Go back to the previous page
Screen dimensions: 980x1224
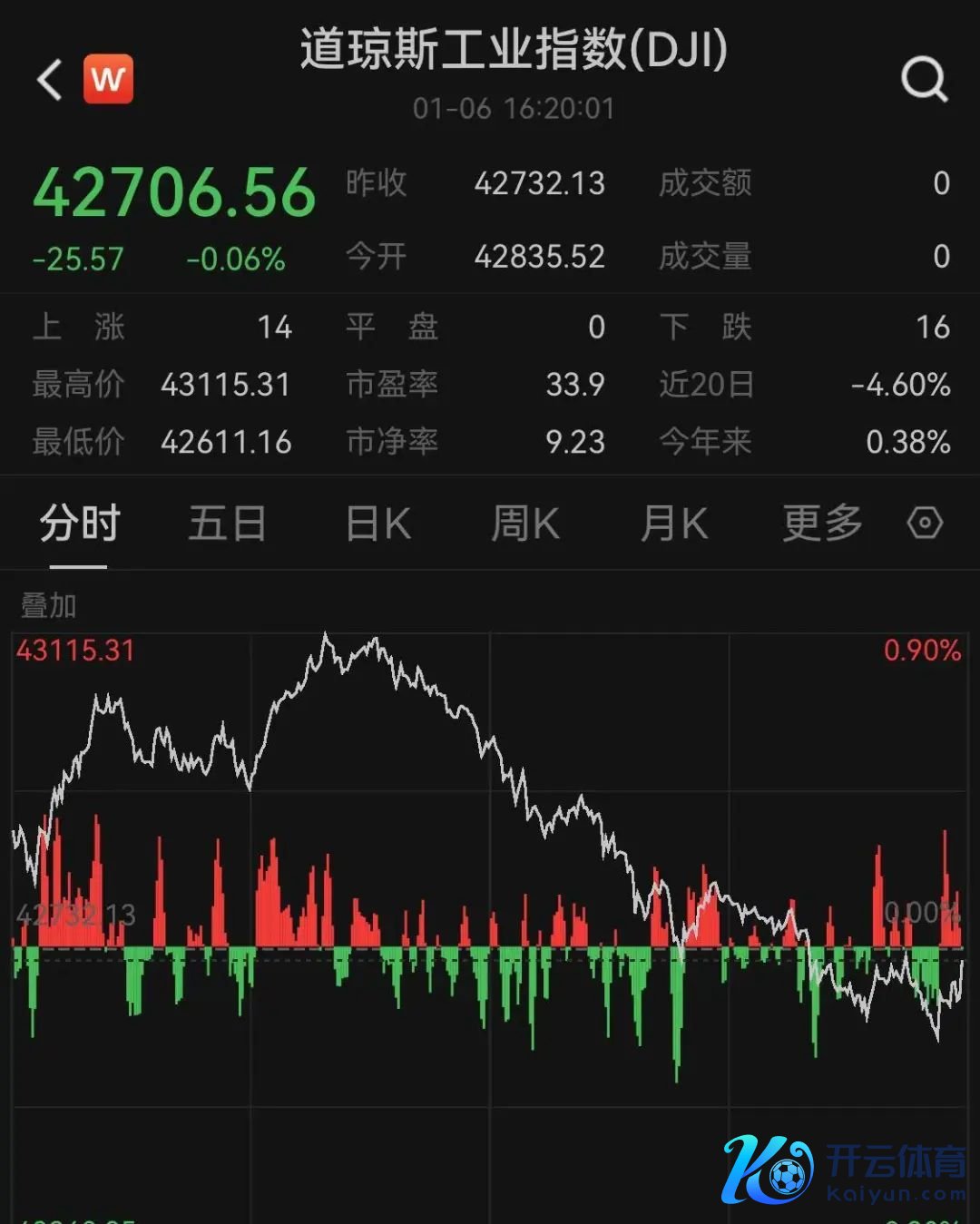pos(50,80)
